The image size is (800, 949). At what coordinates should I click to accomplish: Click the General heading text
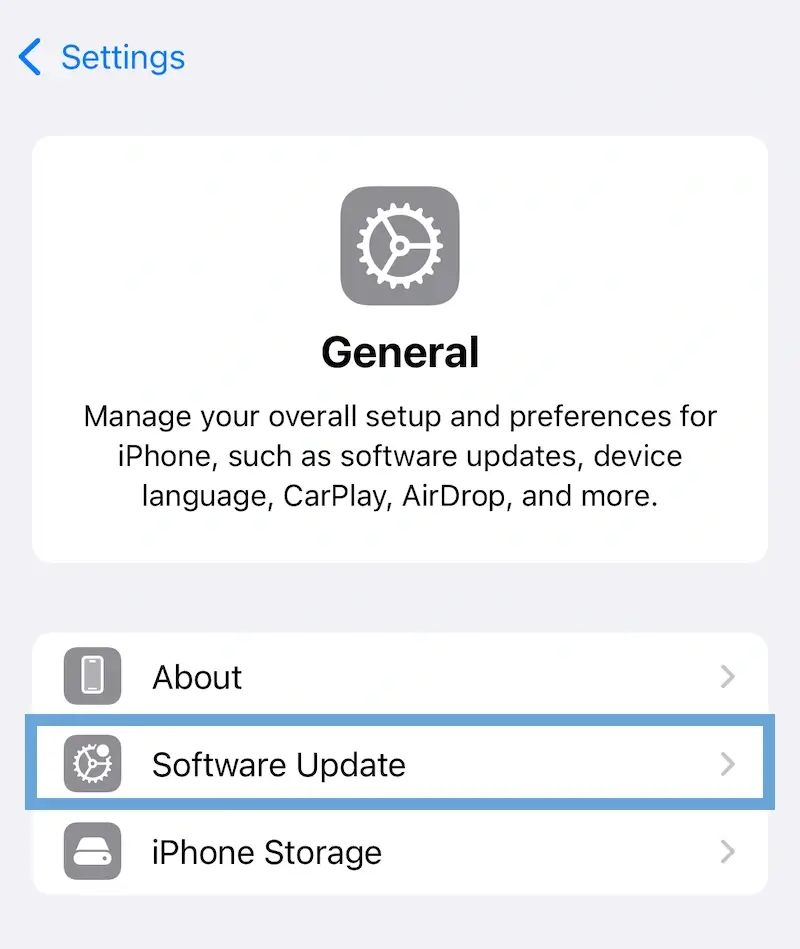(400, 352)
